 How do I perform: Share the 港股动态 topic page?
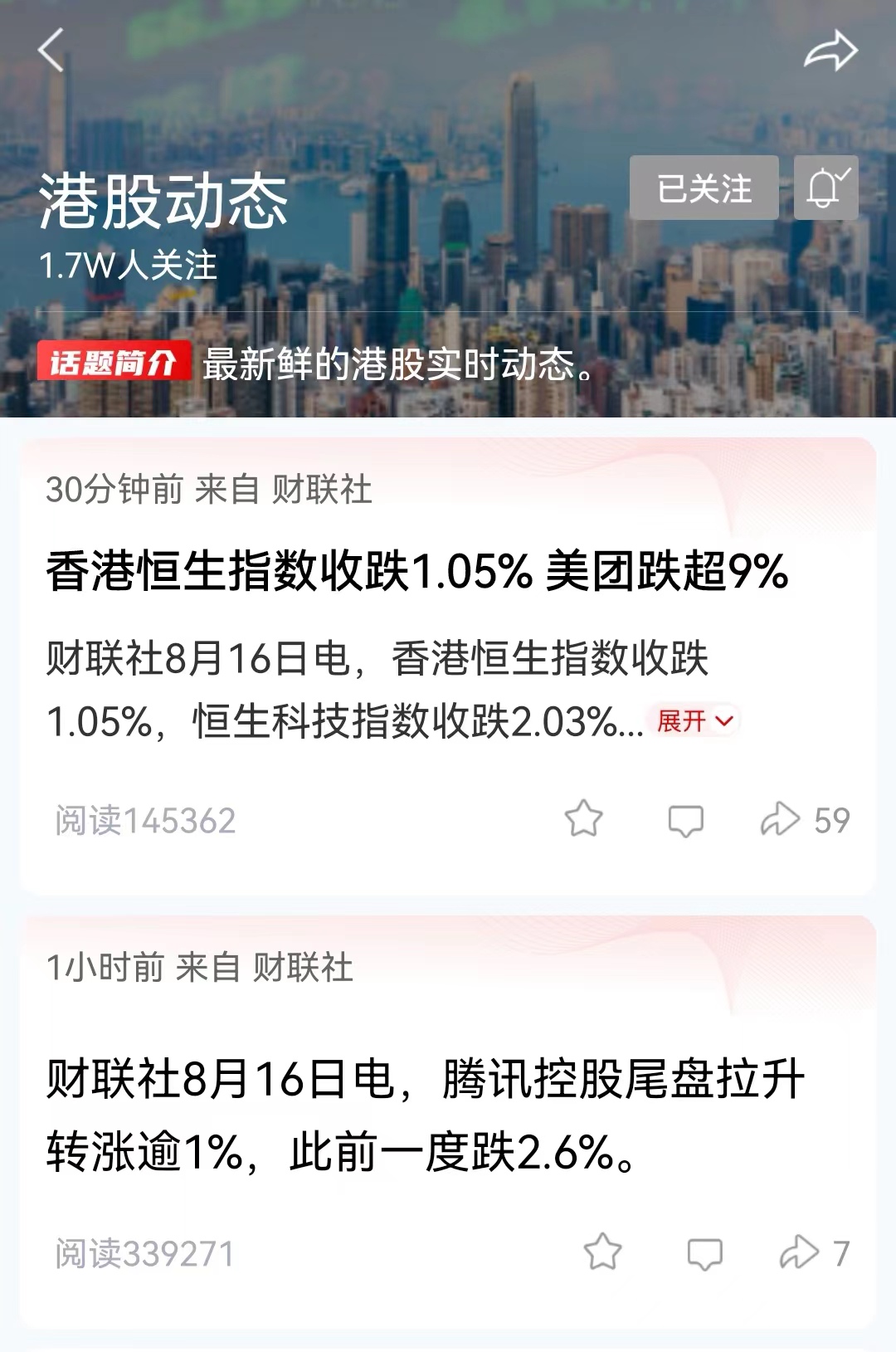(830, 51)
